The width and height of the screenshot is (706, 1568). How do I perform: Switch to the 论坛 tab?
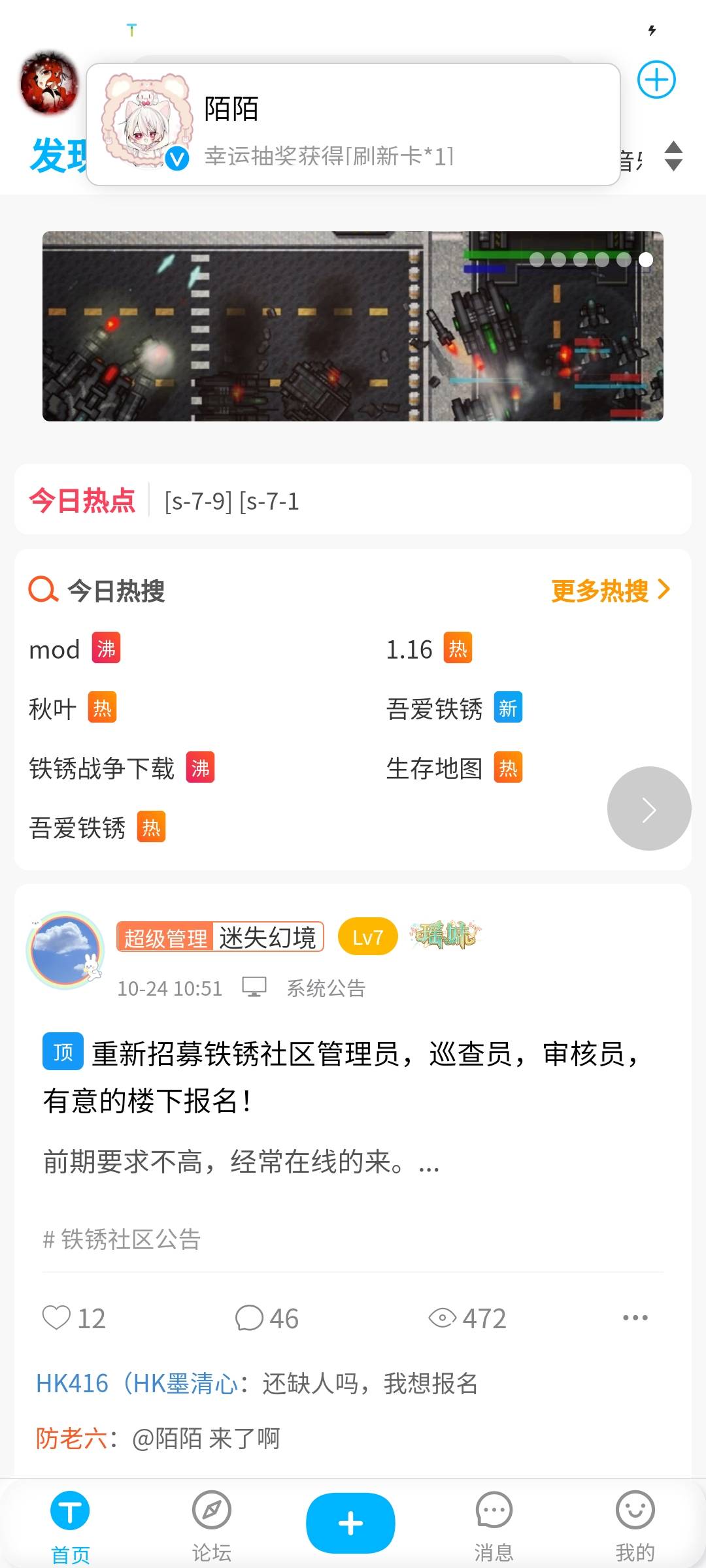tap(211, 1524)
